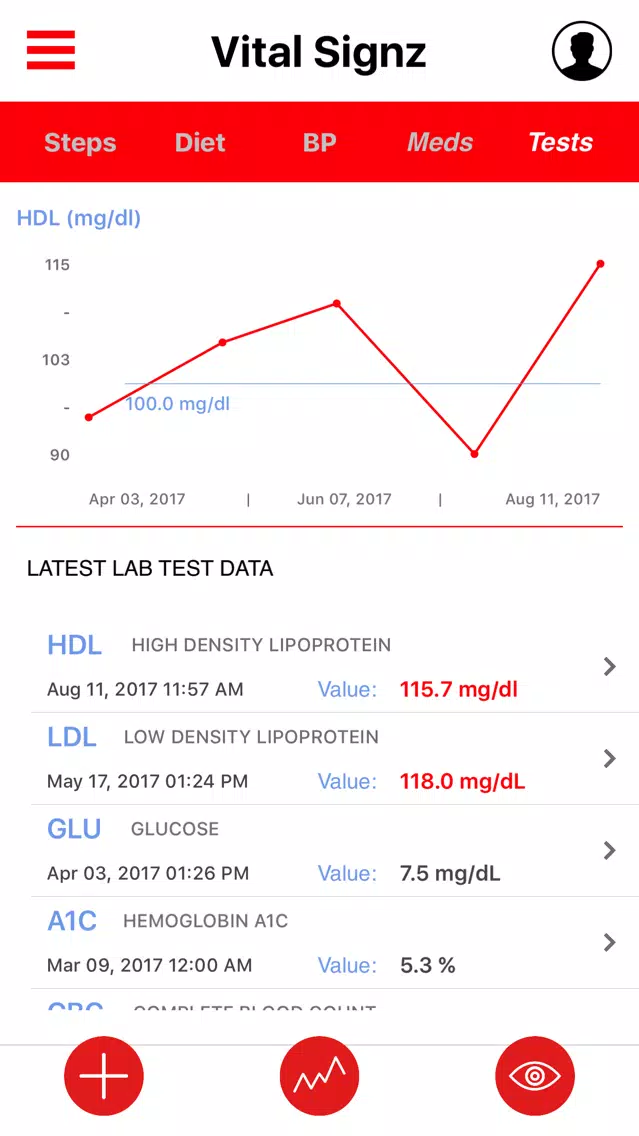Add a new entry with plus button
The width and height of the screenshot is (639, 1136).
click(104, 1076)
